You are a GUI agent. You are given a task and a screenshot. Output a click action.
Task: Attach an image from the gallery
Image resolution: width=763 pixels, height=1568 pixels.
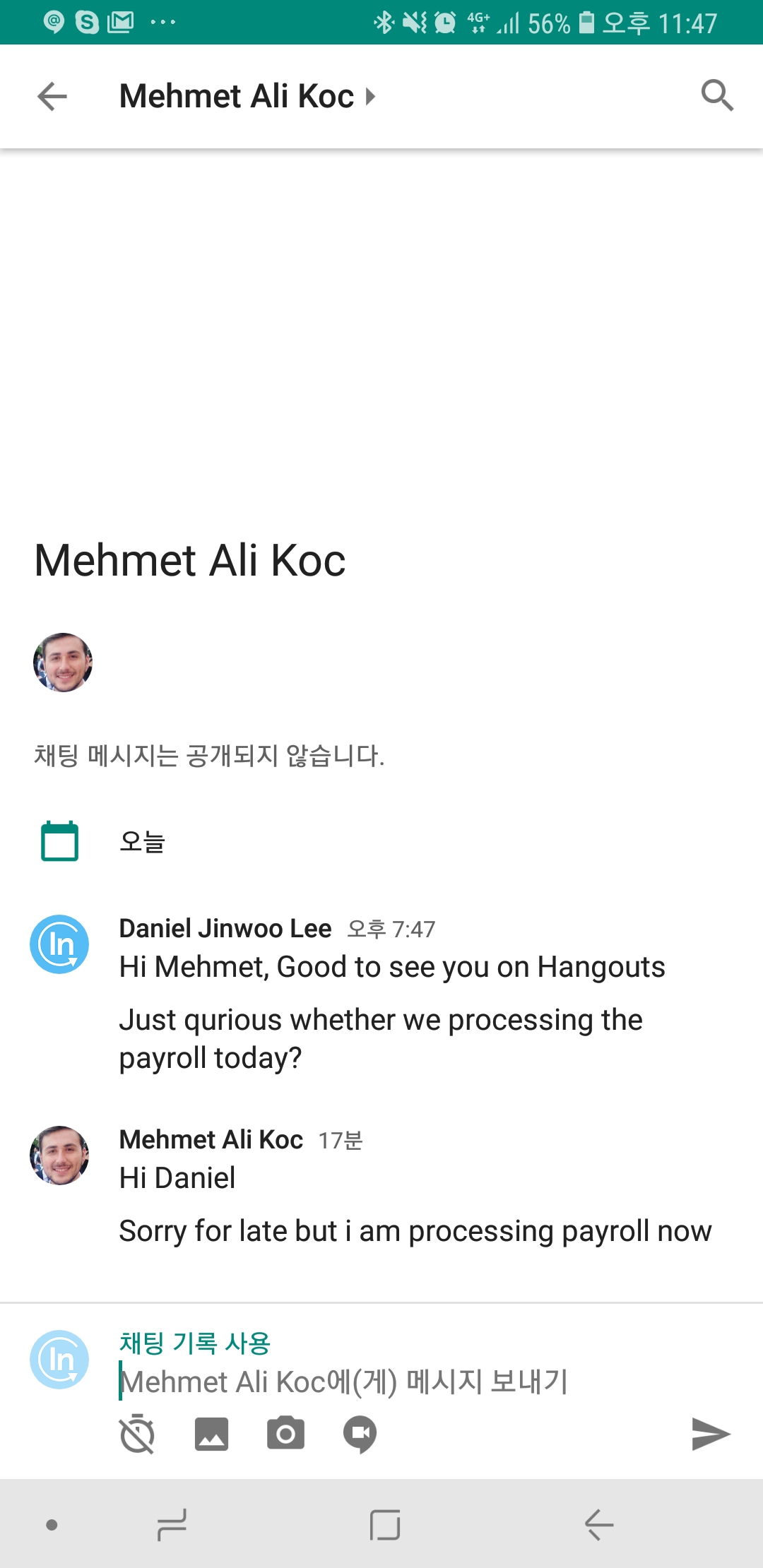(211, 1435)
